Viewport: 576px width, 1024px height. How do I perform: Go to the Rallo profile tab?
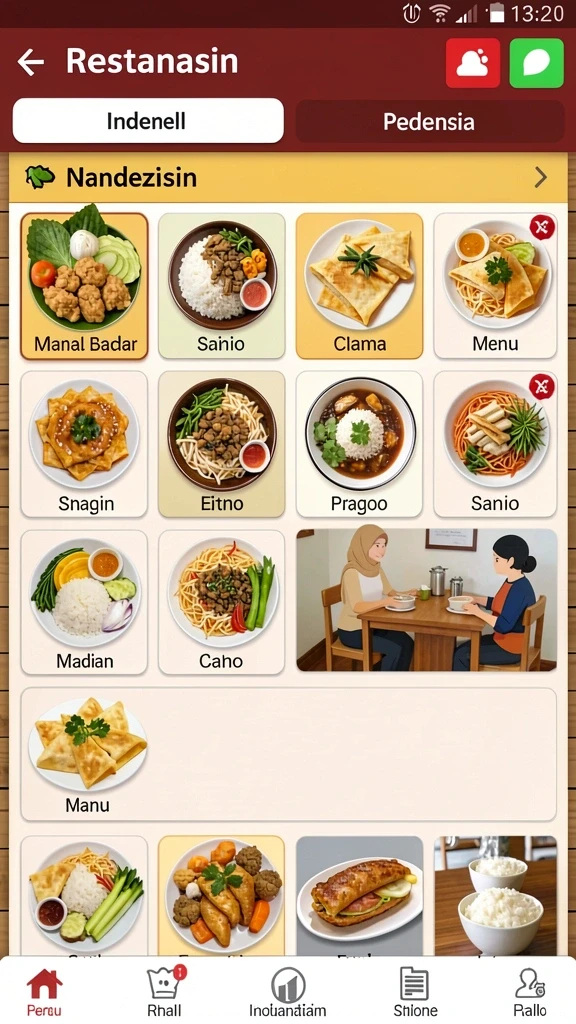click(530, 991)
